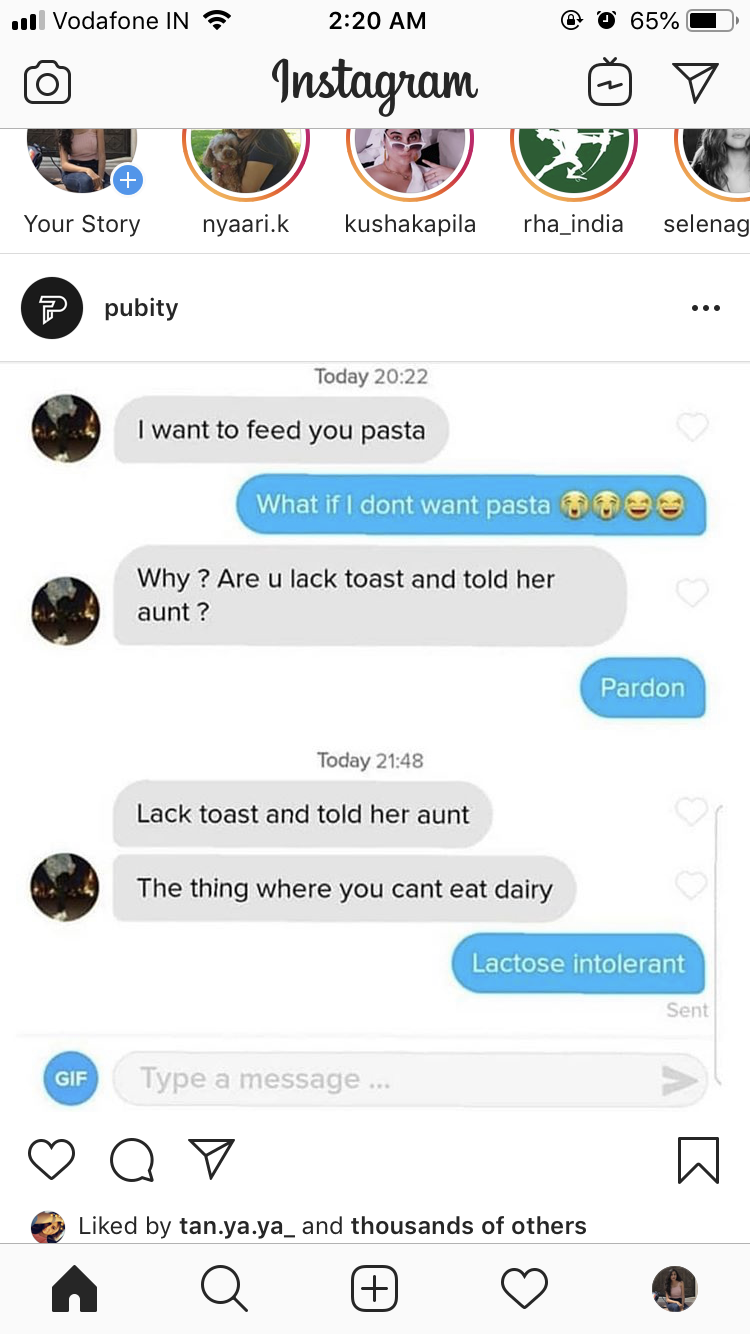Open pubity's profile from post header

click(141, 308)
